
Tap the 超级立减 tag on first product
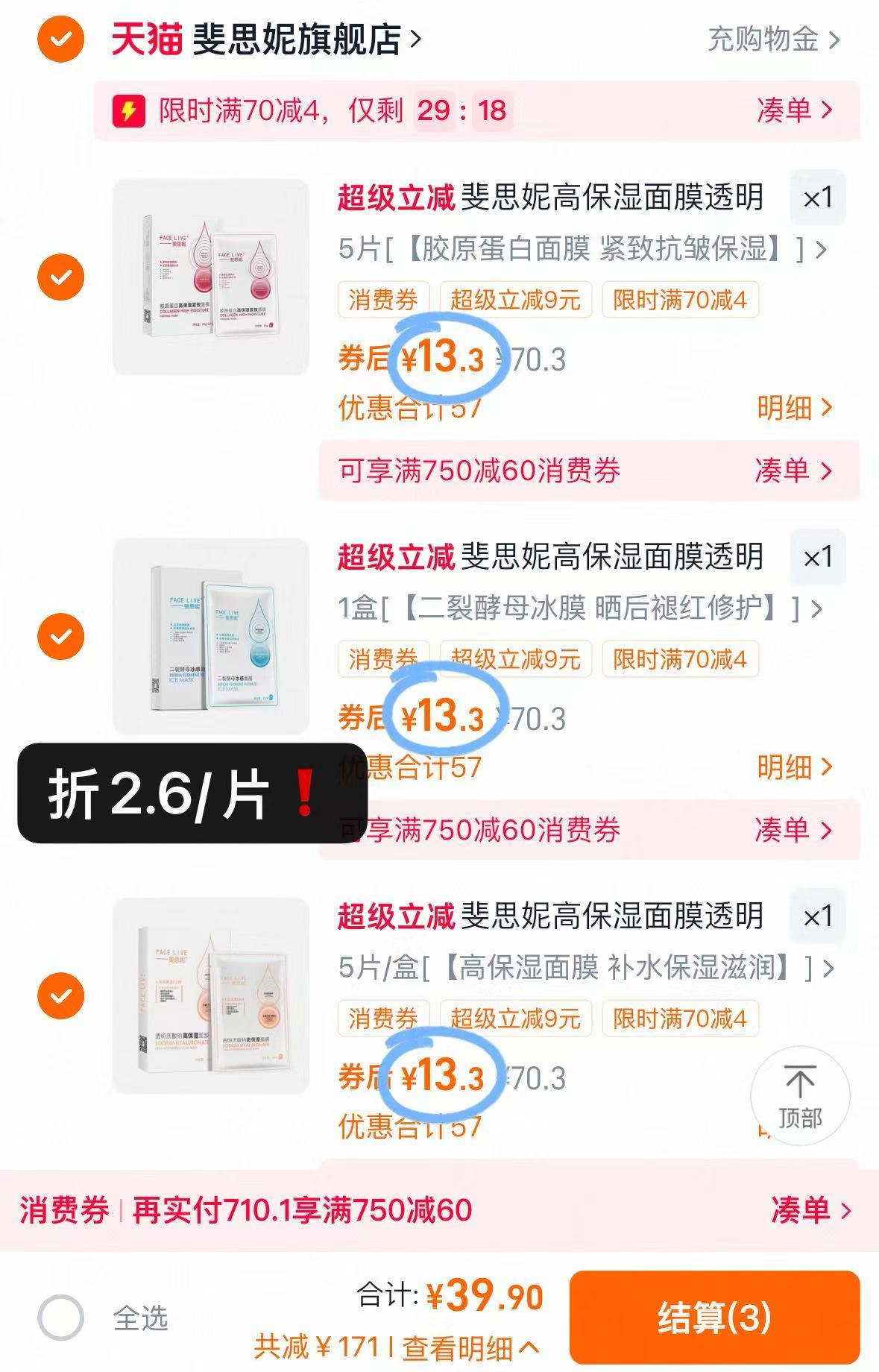pos(396,200)
